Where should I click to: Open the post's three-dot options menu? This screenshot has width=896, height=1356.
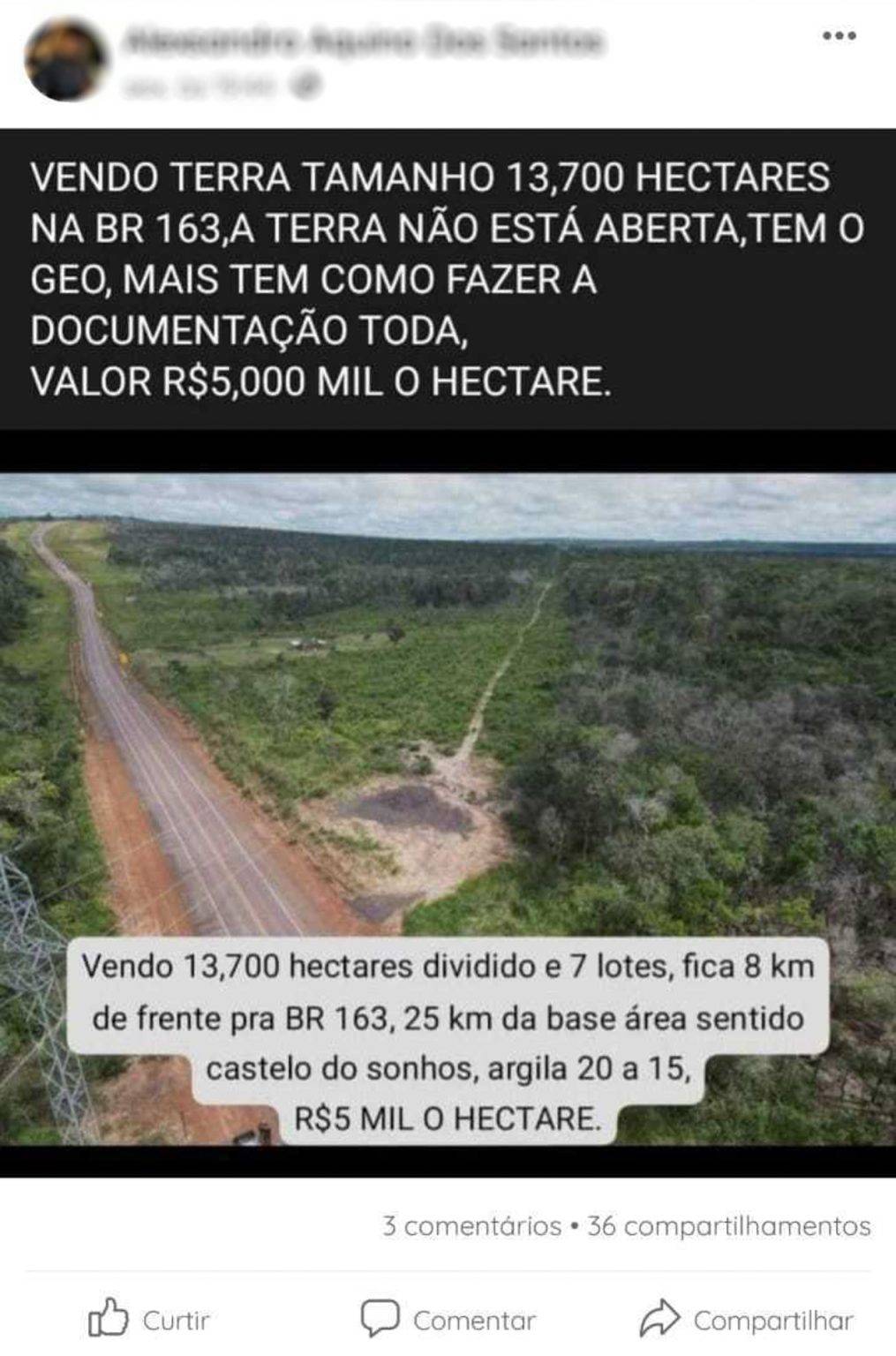point(839,36)
